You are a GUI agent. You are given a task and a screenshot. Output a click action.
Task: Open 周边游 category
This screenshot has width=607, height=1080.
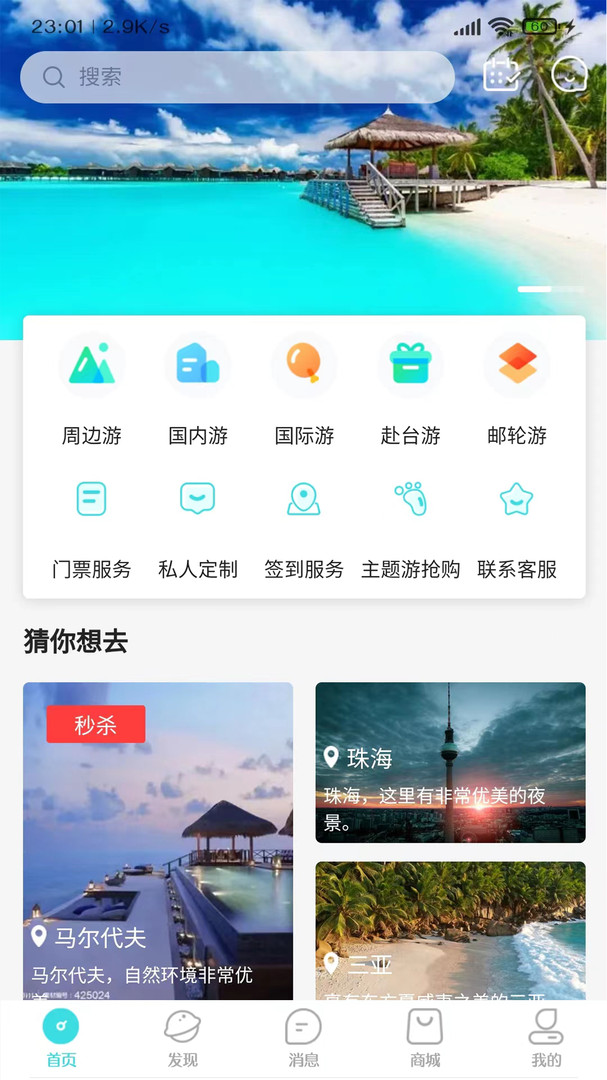pos(92,389)
